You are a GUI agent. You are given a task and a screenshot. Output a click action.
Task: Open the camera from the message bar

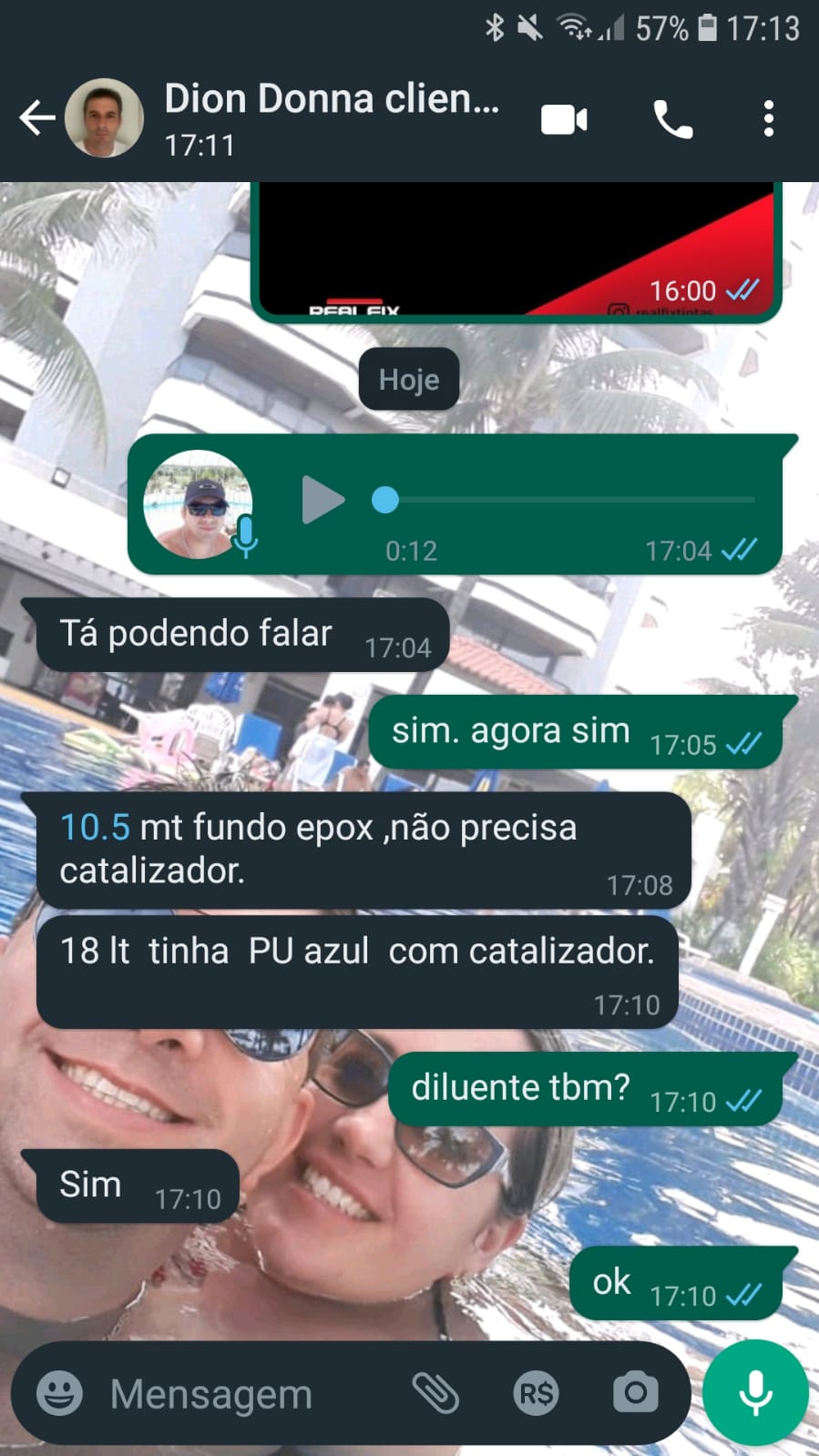(x=635, y=1393)
